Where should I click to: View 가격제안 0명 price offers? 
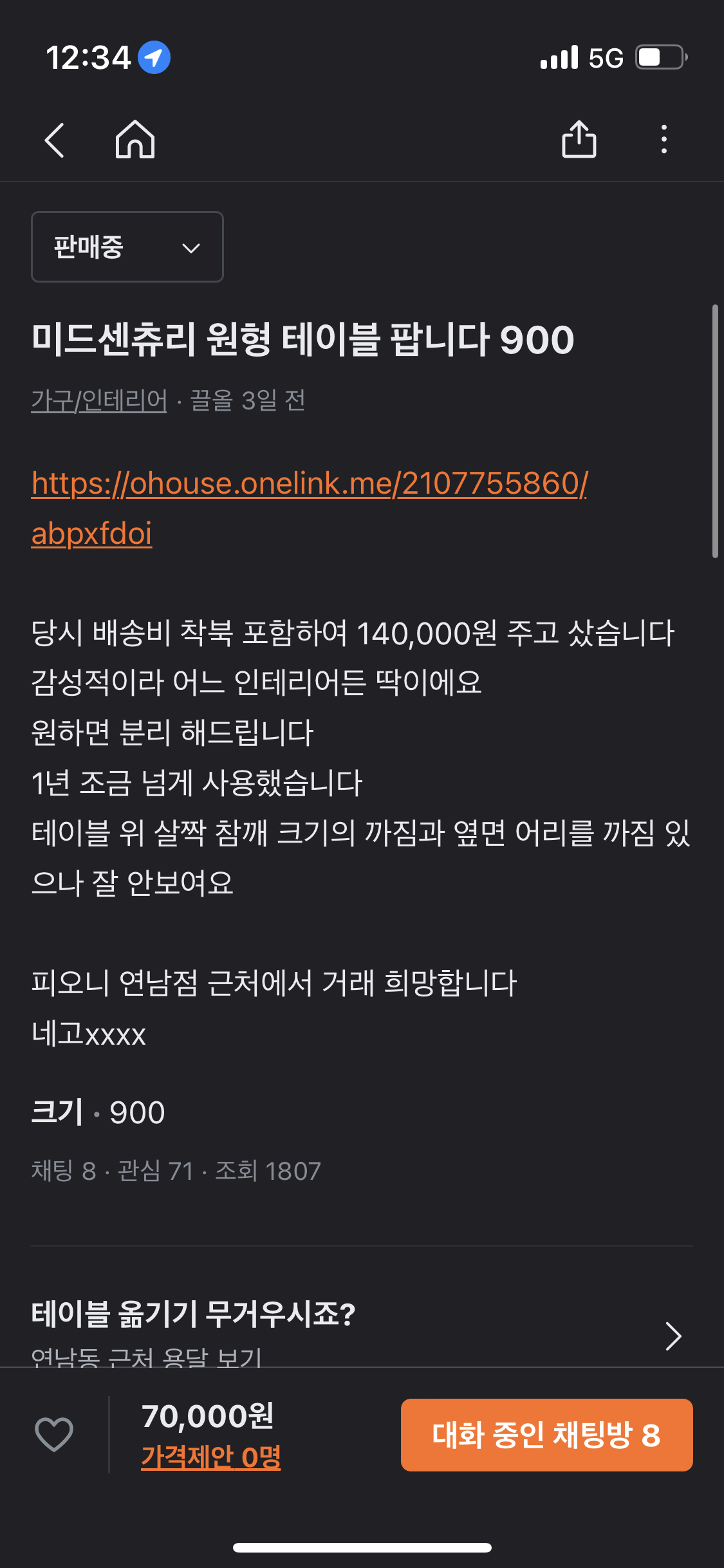pos(211,1457)
